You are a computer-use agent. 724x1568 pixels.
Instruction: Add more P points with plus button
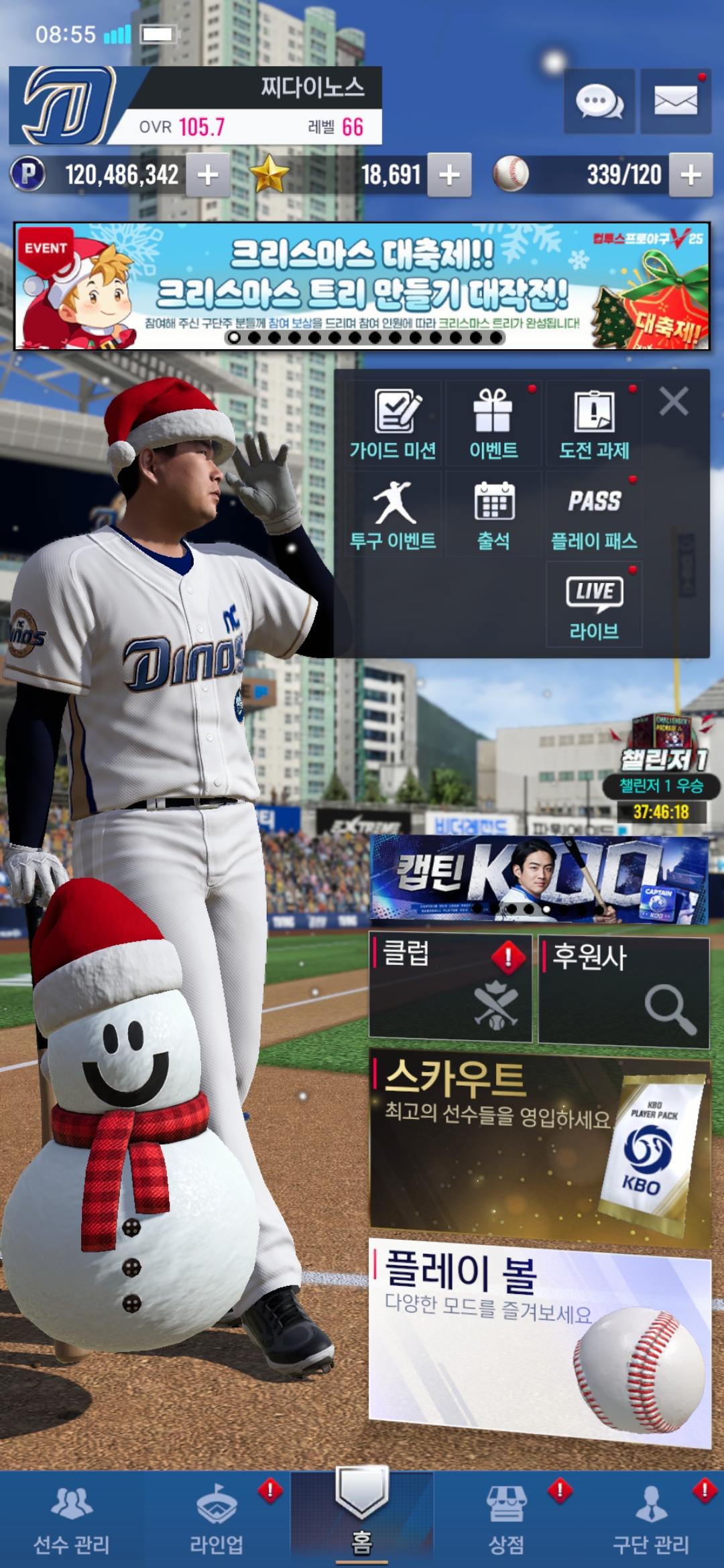pyautogui.click(x=208, y=175)
